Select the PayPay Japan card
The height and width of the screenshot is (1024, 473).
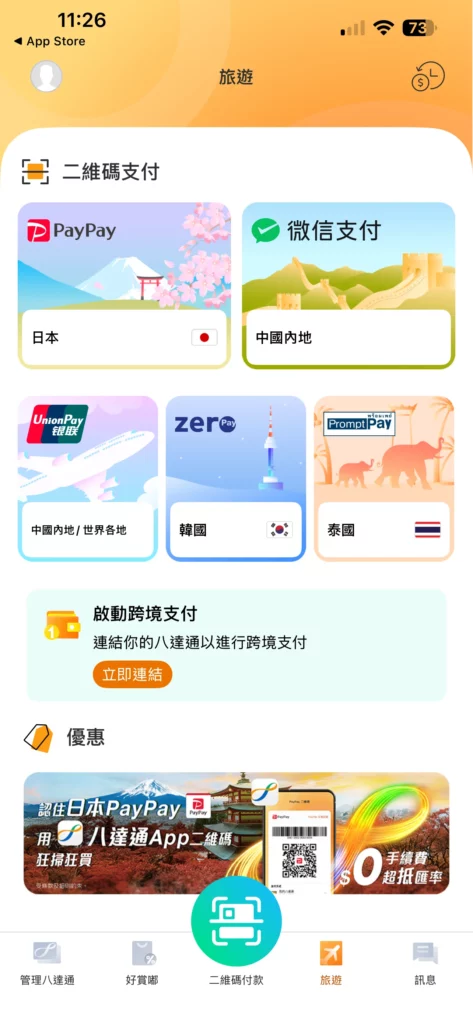123,285
